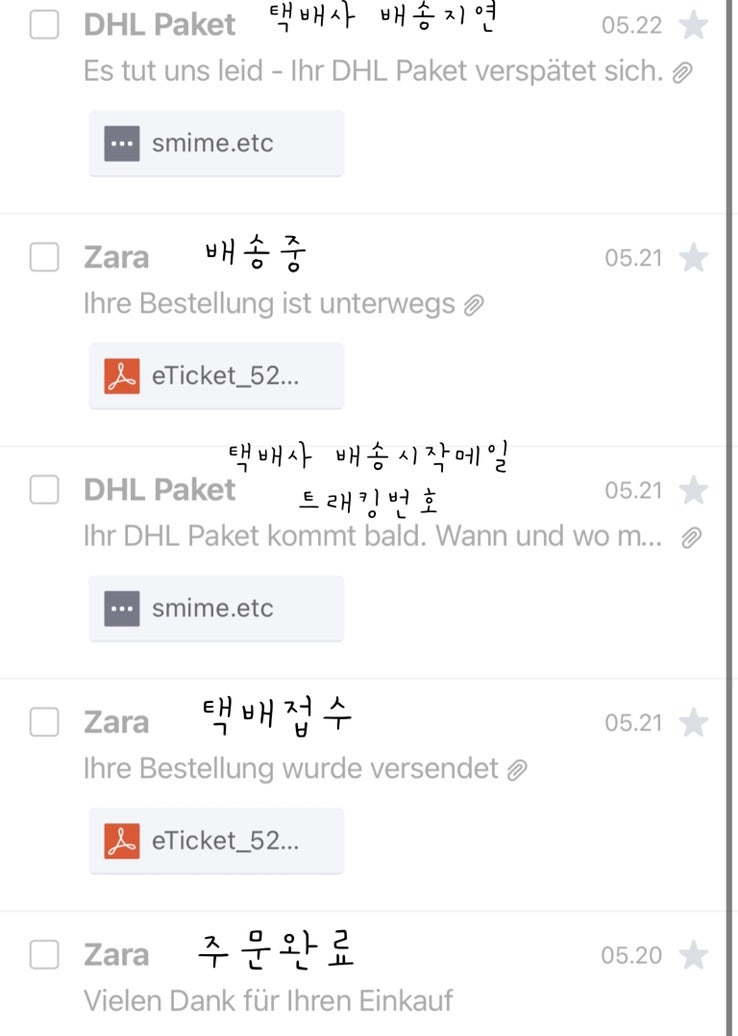Star the Zara 'ist unterwegs' email

pyautogui.click(x=693, y=258)
